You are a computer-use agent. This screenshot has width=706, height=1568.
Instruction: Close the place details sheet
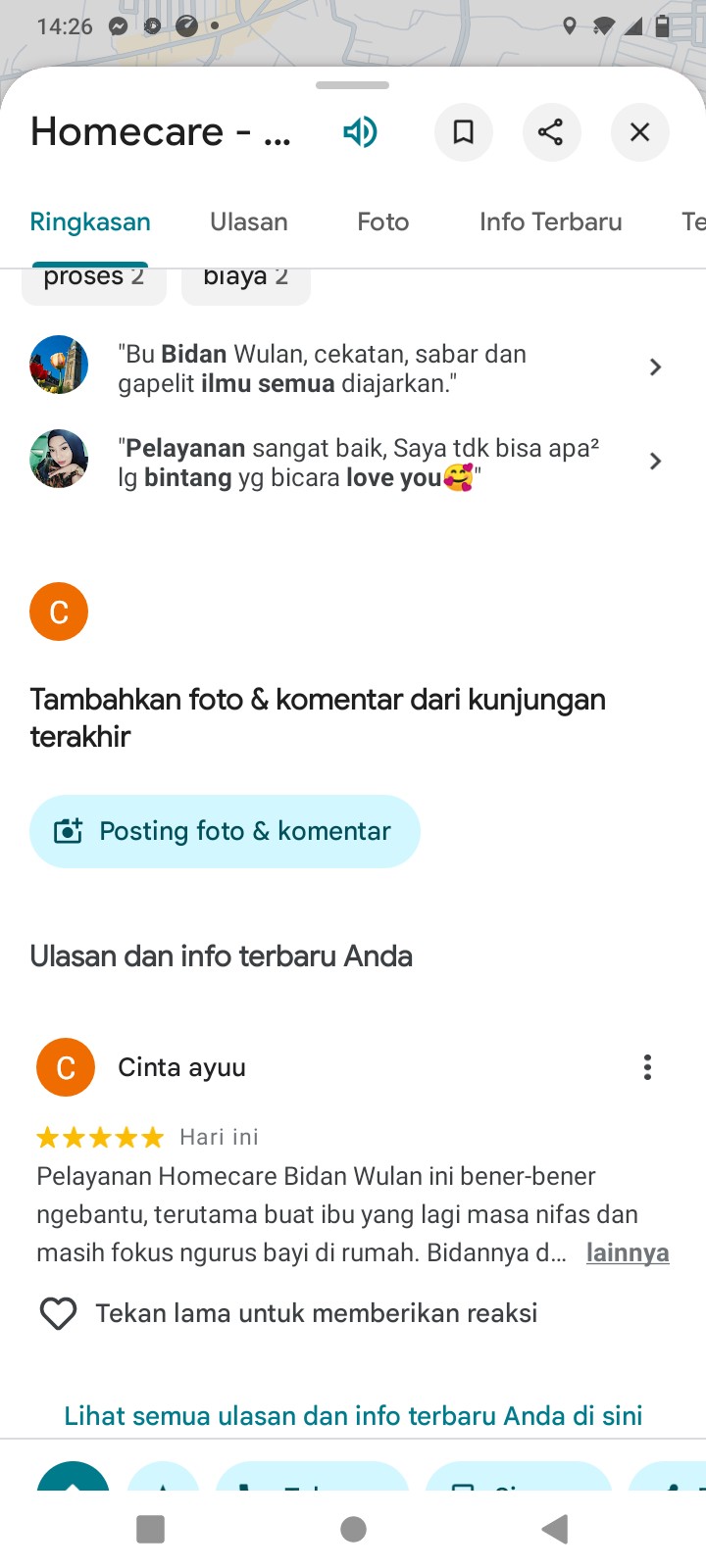pos(639,132)
